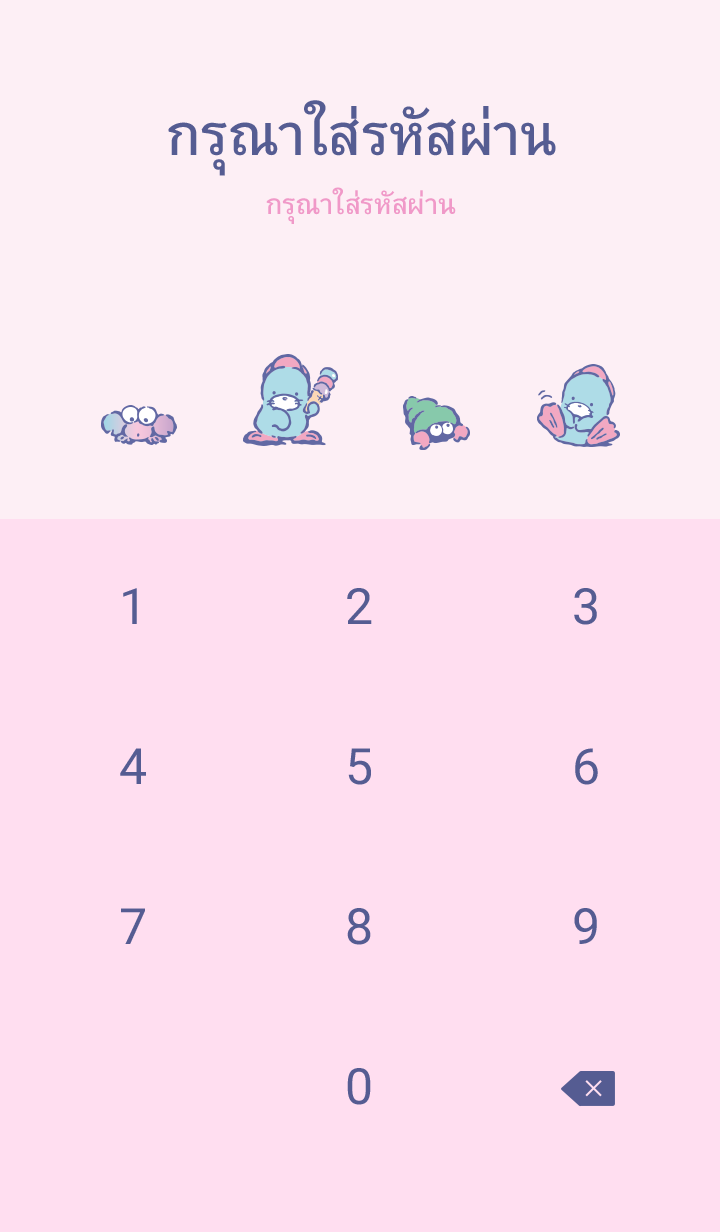The width and height of the screenshot is (720, 1232).
Task: Input digit 6 for the passcode
Action: [x=586, y=768]
